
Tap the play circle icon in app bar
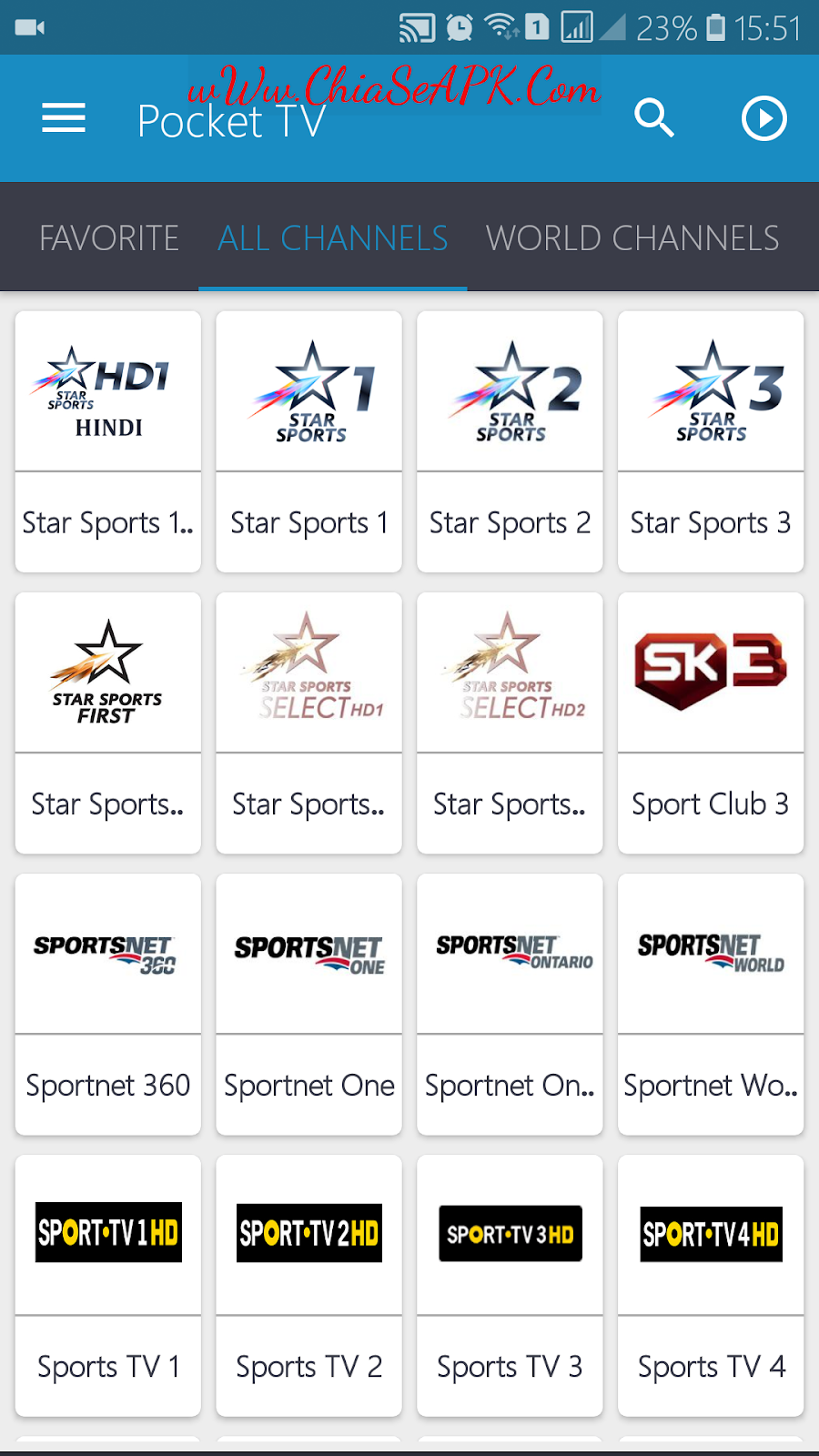click(763, 118)
